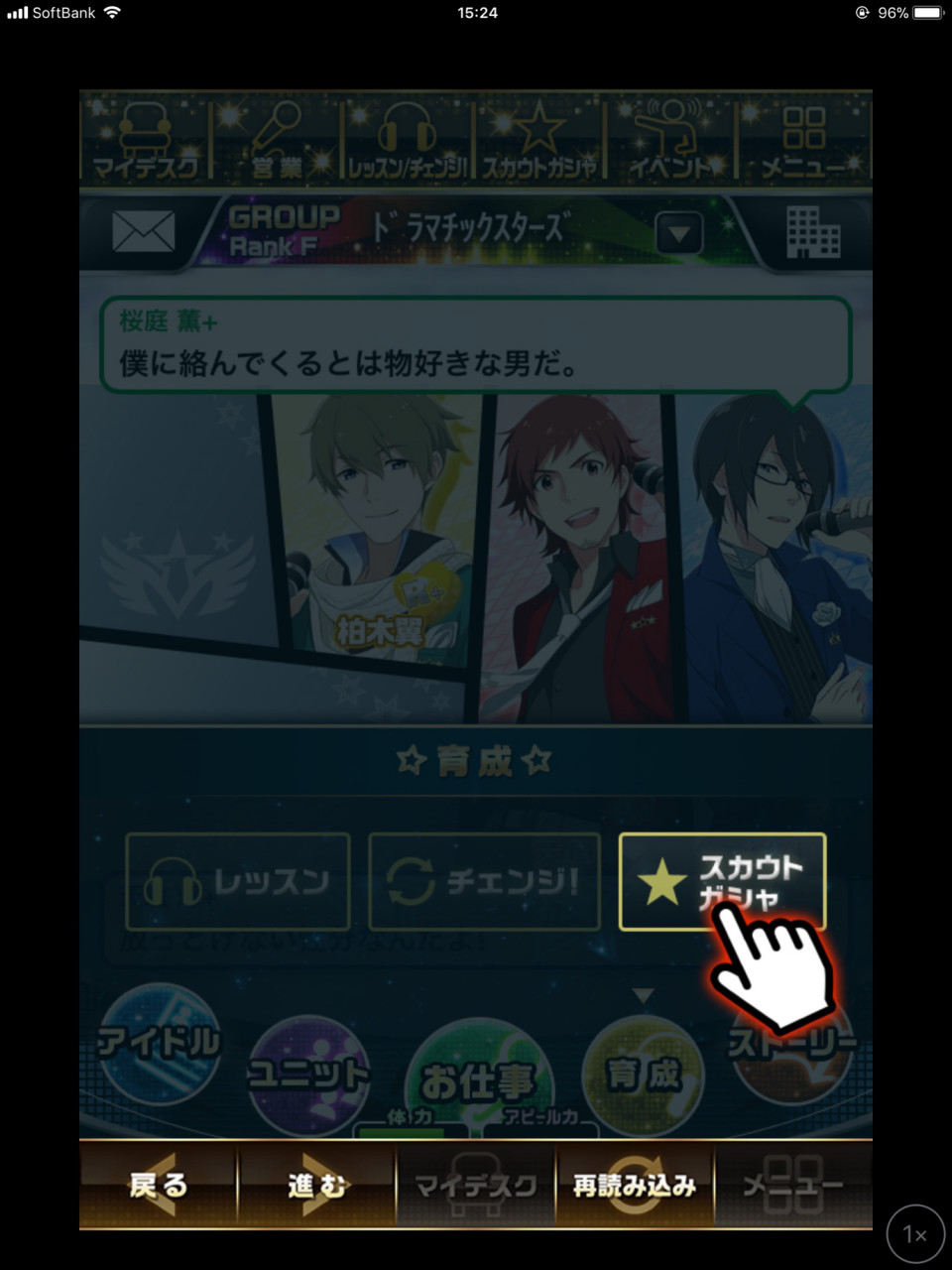Open マイデスク in the bottom bar

point(476,1185)
